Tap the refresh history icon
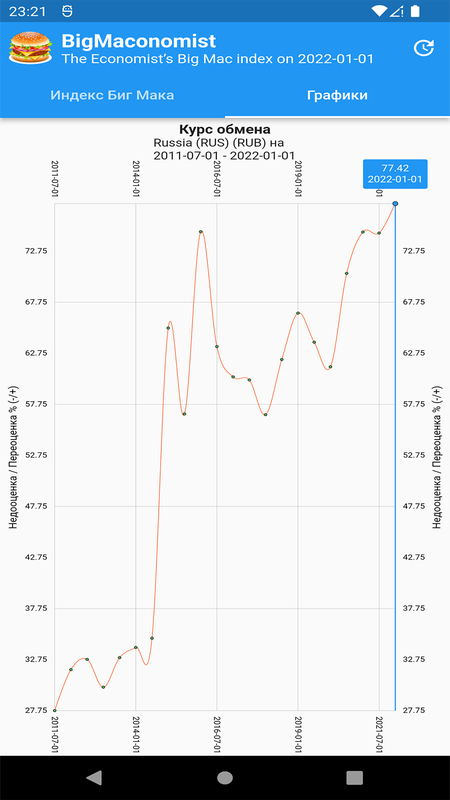Image resolution: width=450 pixels, height=800 pixels. pos(423,48)
